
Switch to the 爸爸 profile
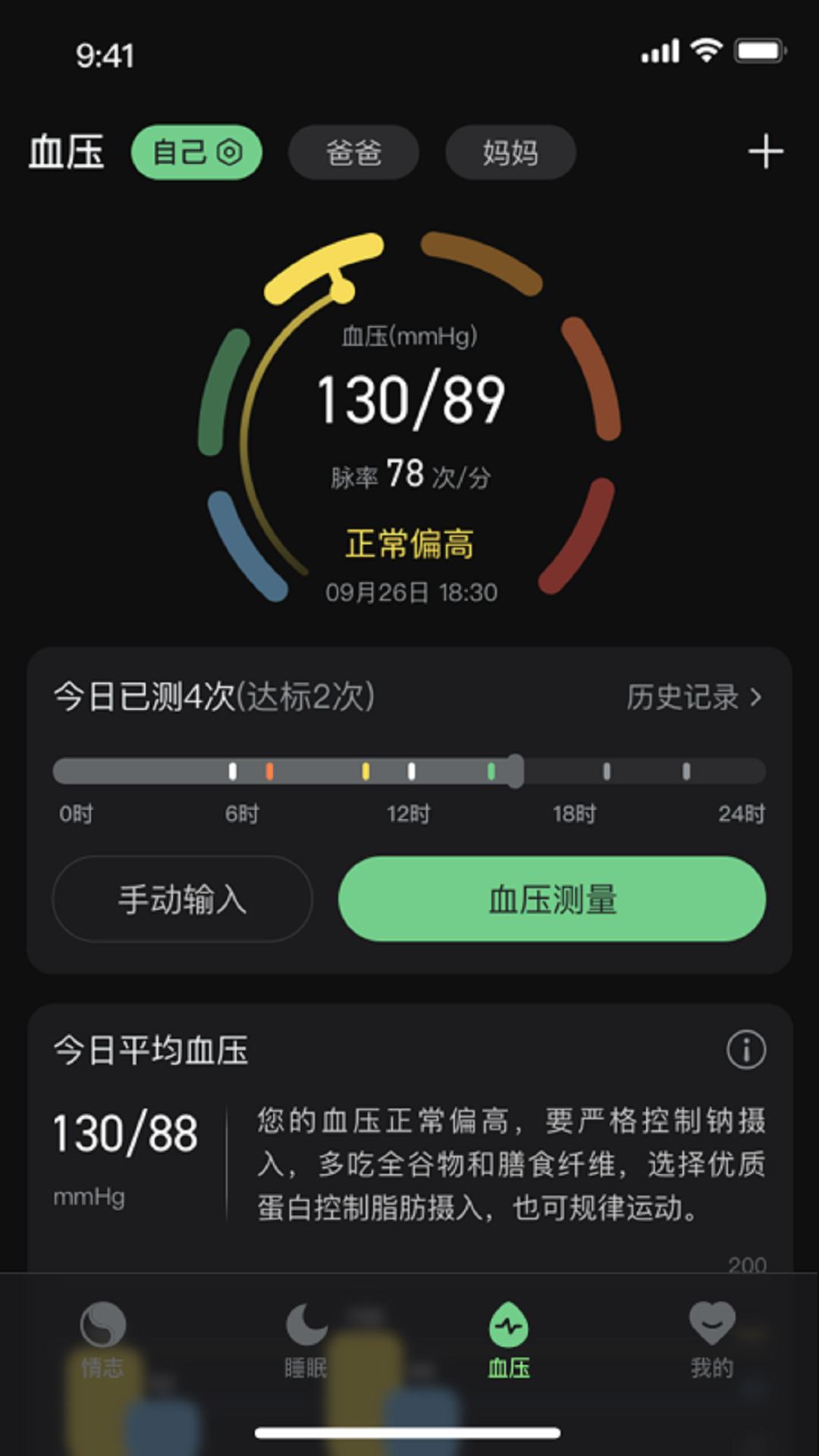pyautogui.click(x=353, y=152)
